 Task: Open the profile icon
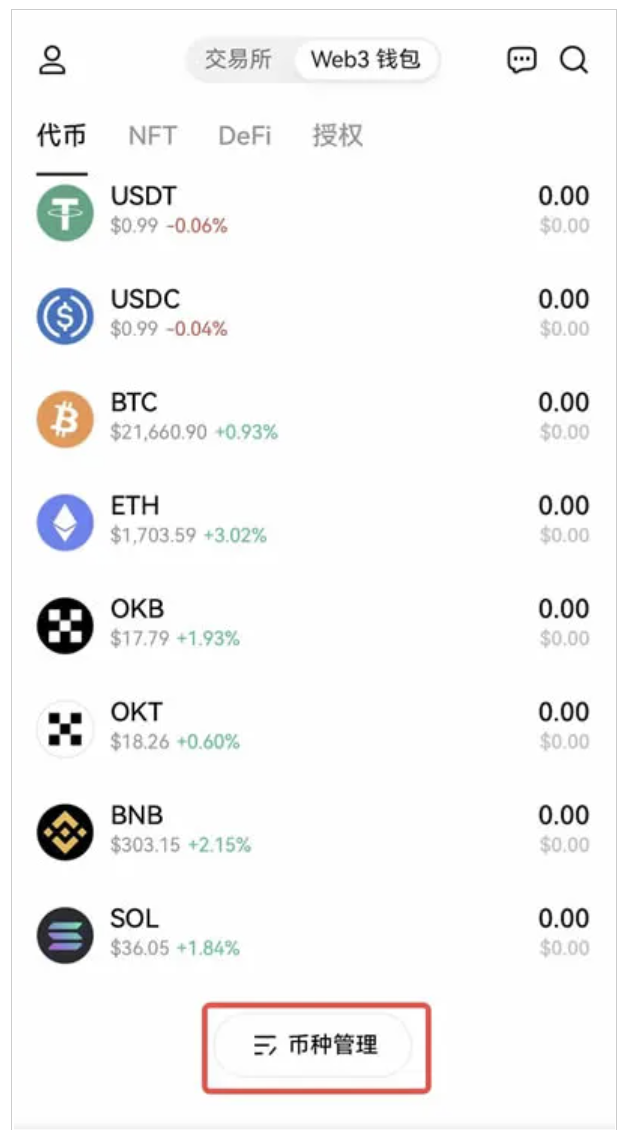pyautogui.click(x=52, y=60)
